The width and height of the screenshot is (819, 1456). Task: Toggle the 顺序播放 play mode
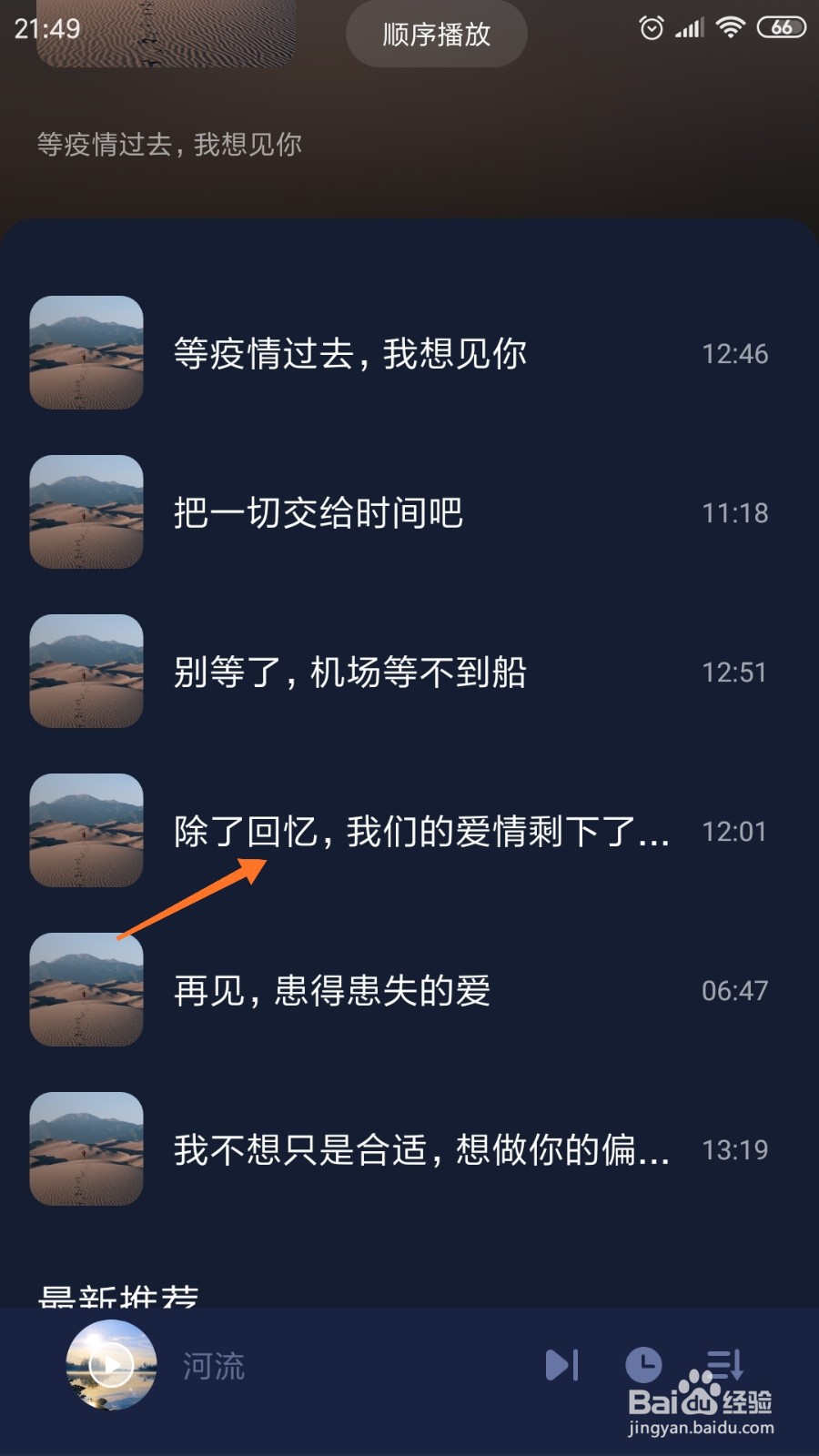[436, 34]
